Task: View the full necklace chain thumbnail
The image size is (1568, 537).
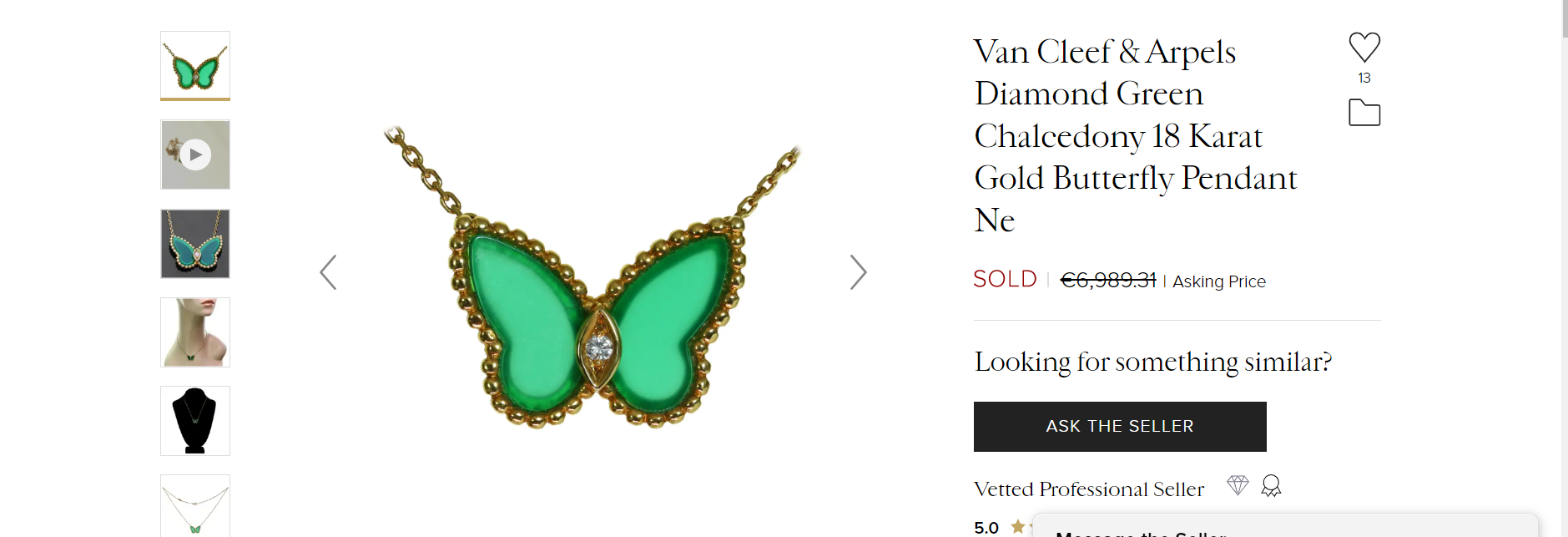Action: 195,505
